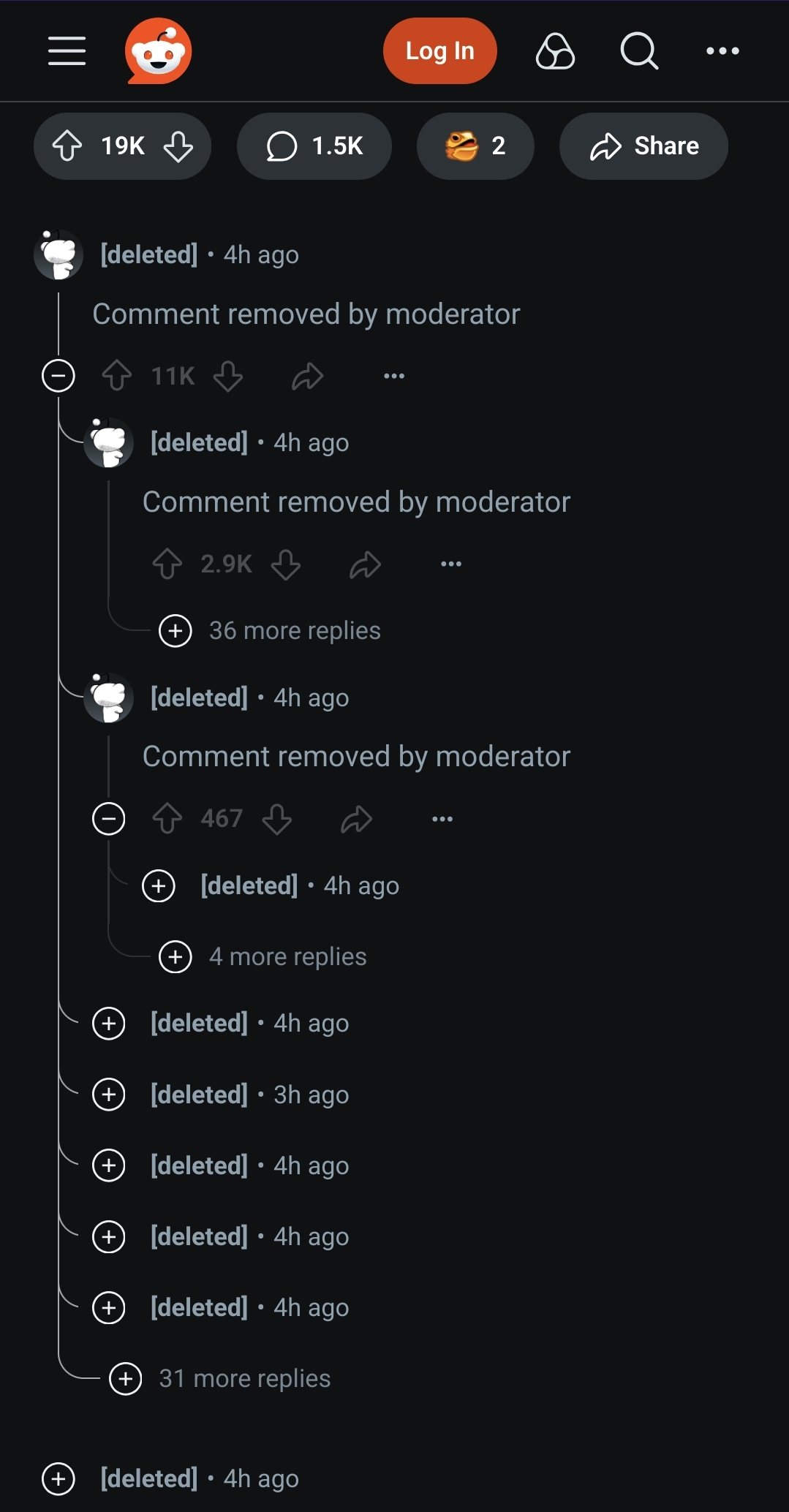Downvote the comment with 2.9K votes

tap(286, 564)
